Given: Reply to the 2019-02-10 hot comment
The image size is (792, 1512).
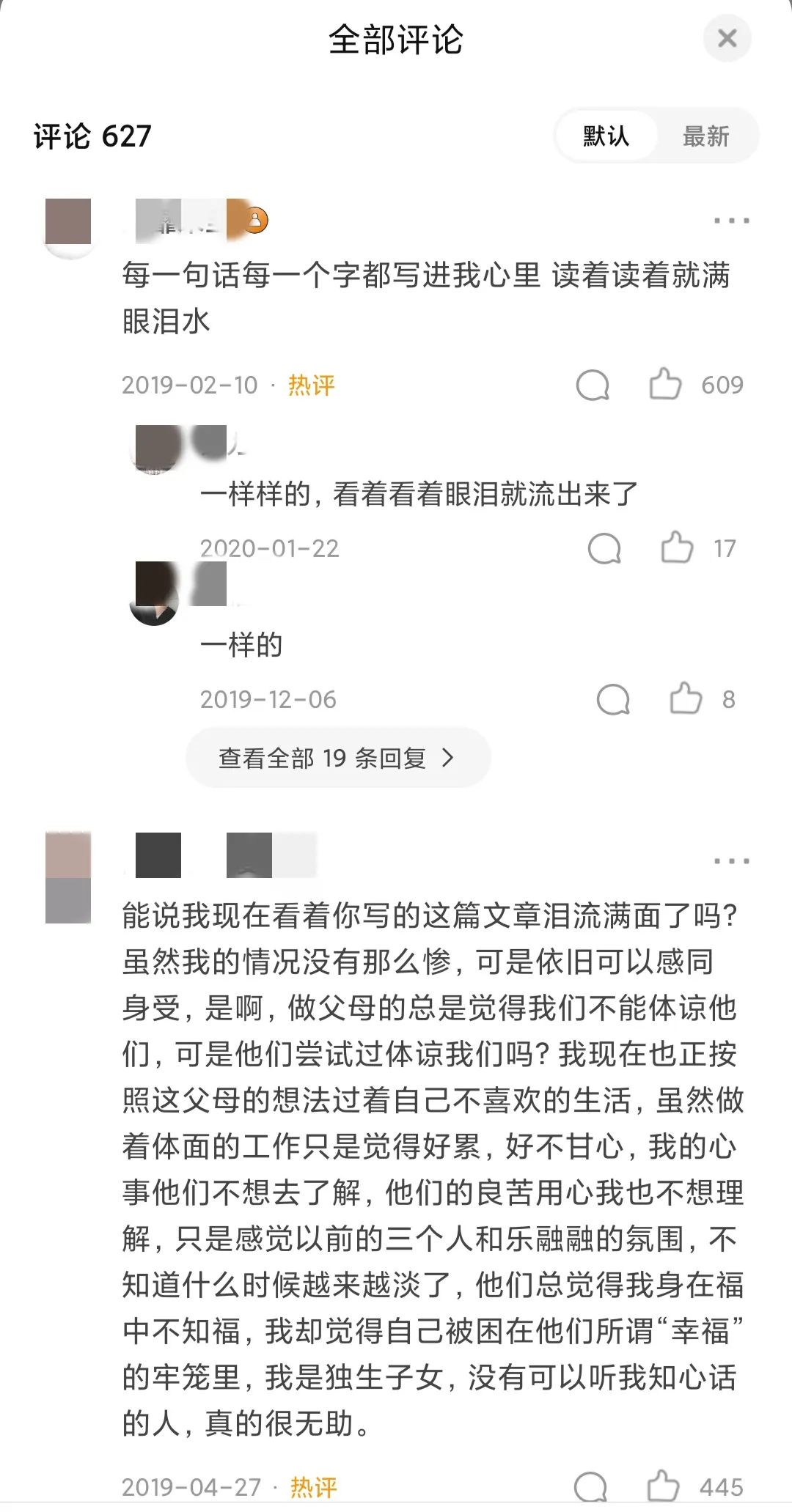Looking at the screenshot, I should coord(593,385).
